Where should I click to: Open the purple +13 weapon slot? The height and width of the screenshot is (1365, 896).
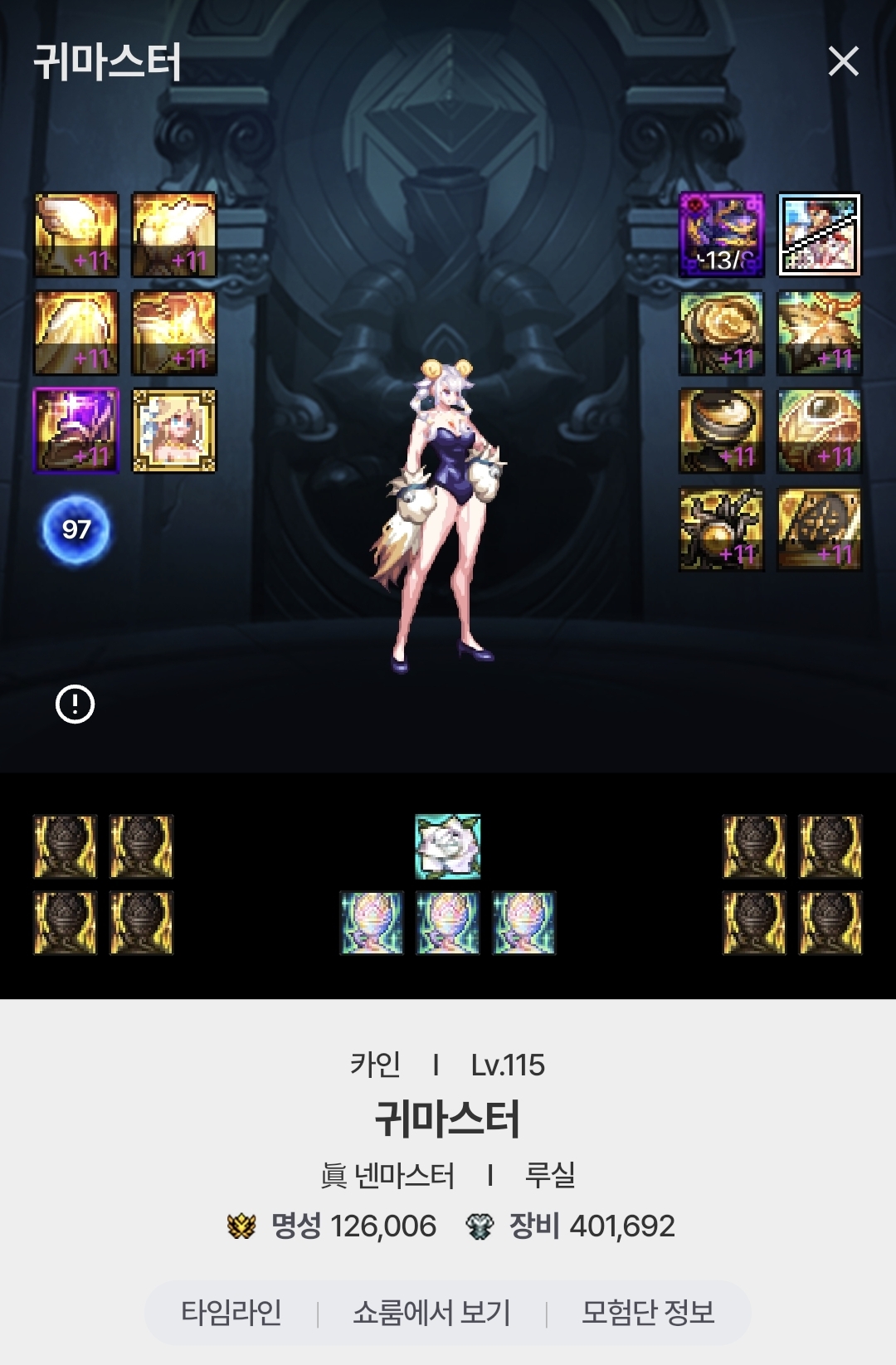722,235
